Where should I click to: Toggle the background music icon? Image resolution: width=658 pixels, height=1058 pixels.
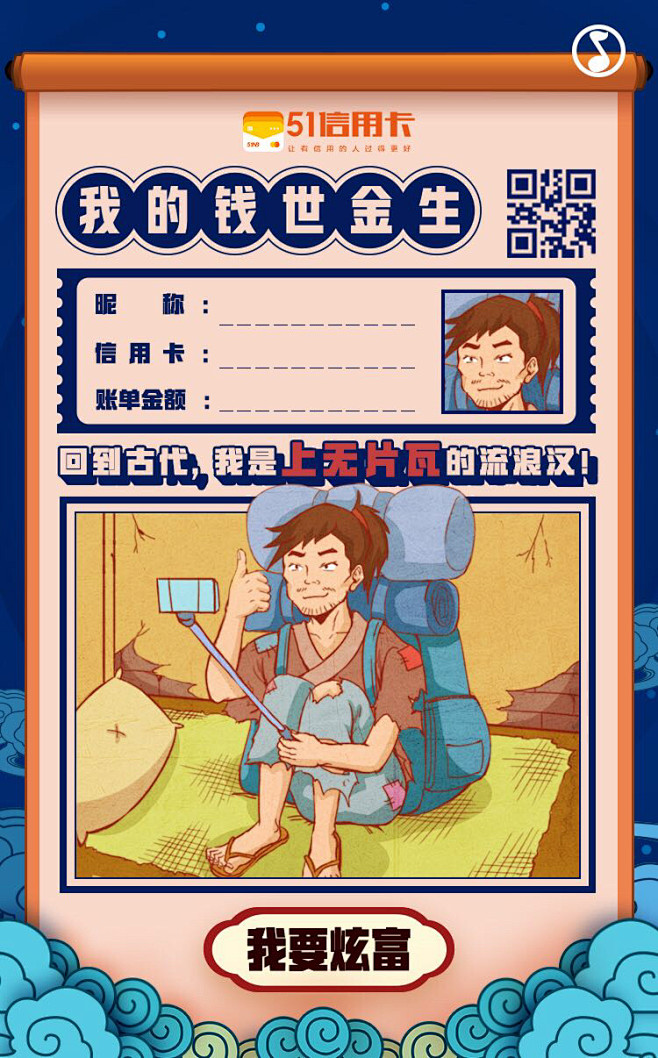tap(599, 51)
